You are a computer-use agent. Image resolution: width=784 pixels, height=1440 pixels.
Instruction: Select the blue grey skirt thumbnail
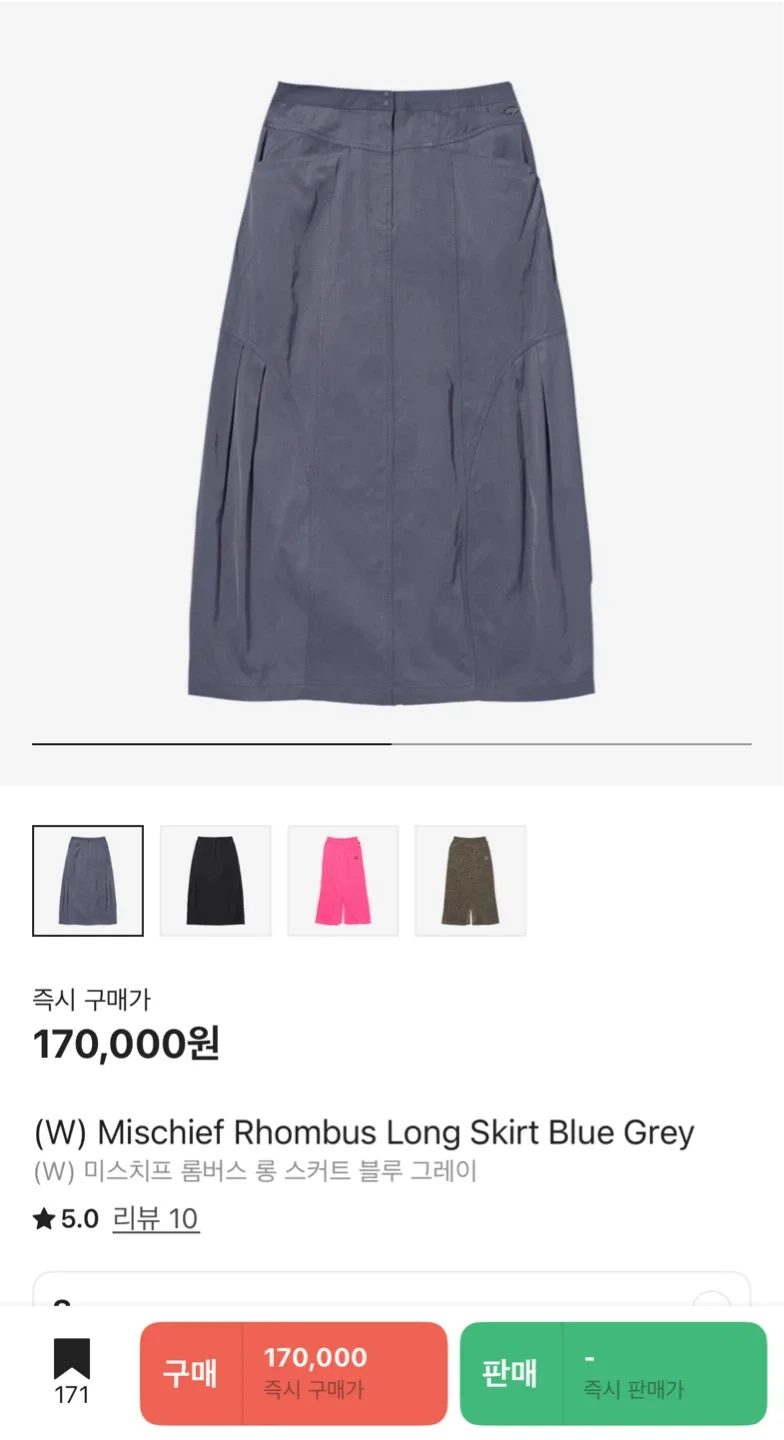coord(88,880)
